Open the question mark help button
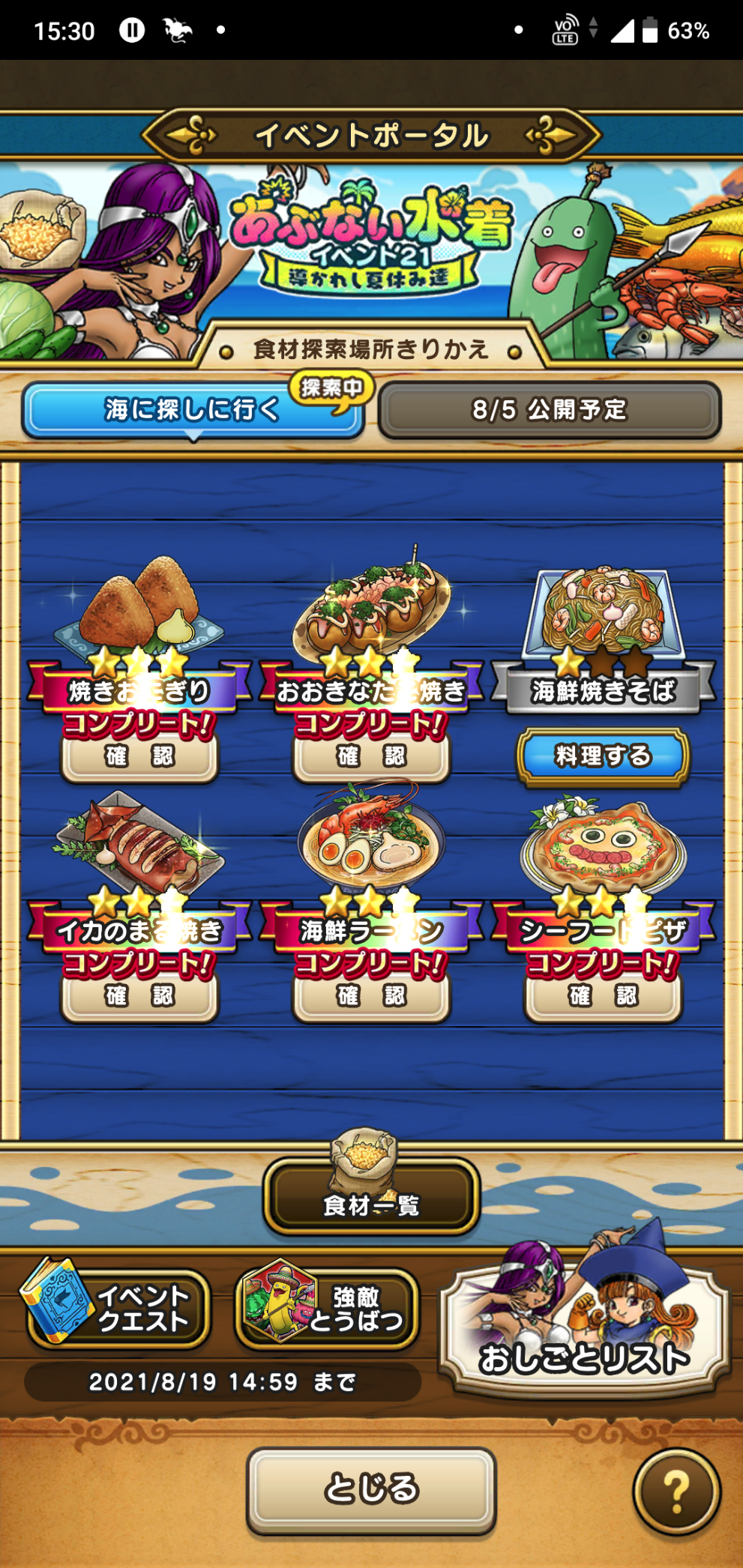743x1568 pixels. pos(676,1492)
